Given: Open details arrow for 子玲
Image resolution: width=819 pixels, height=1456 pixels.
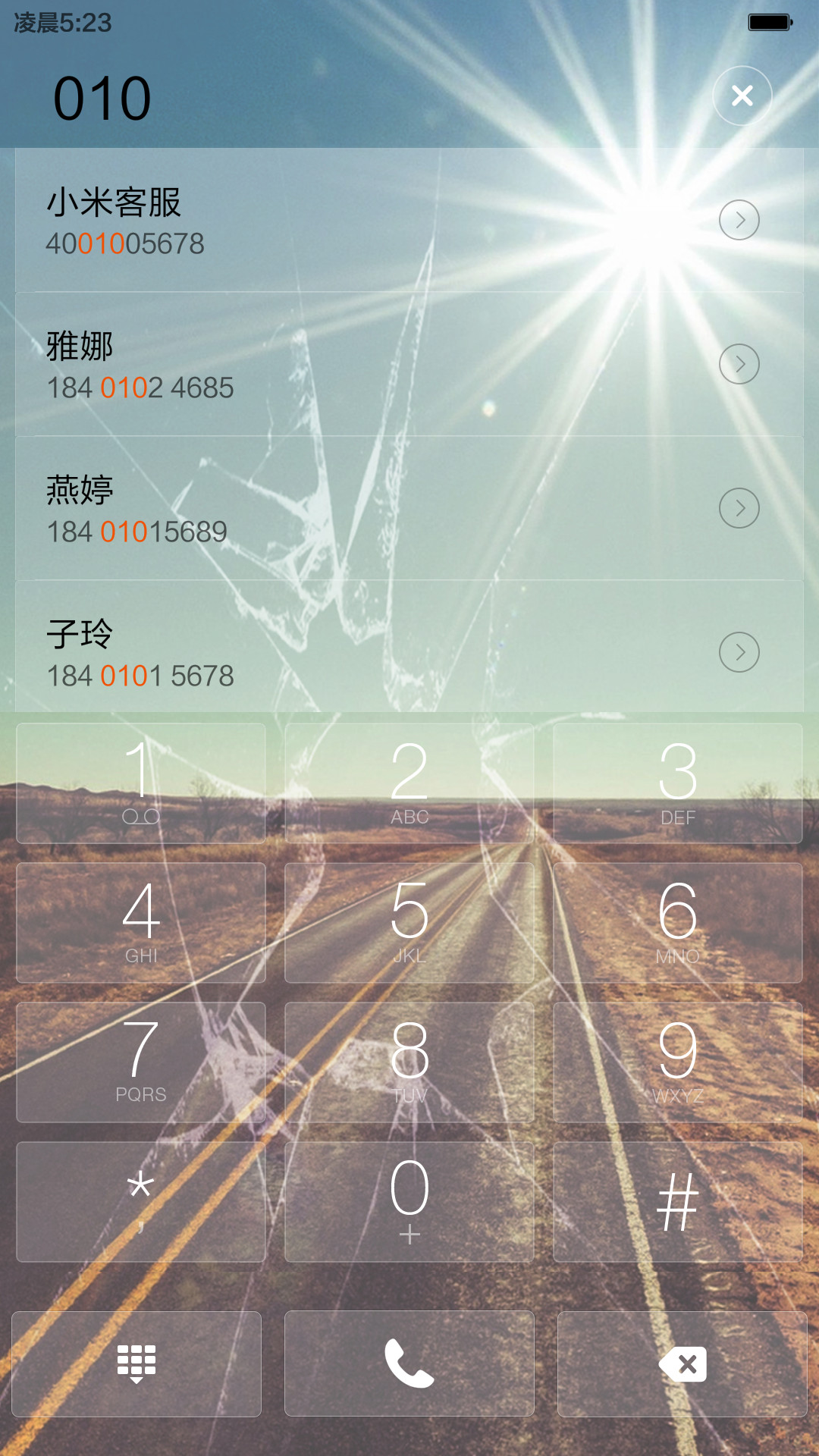Looking at the screenshot, I should pos(739,652).
